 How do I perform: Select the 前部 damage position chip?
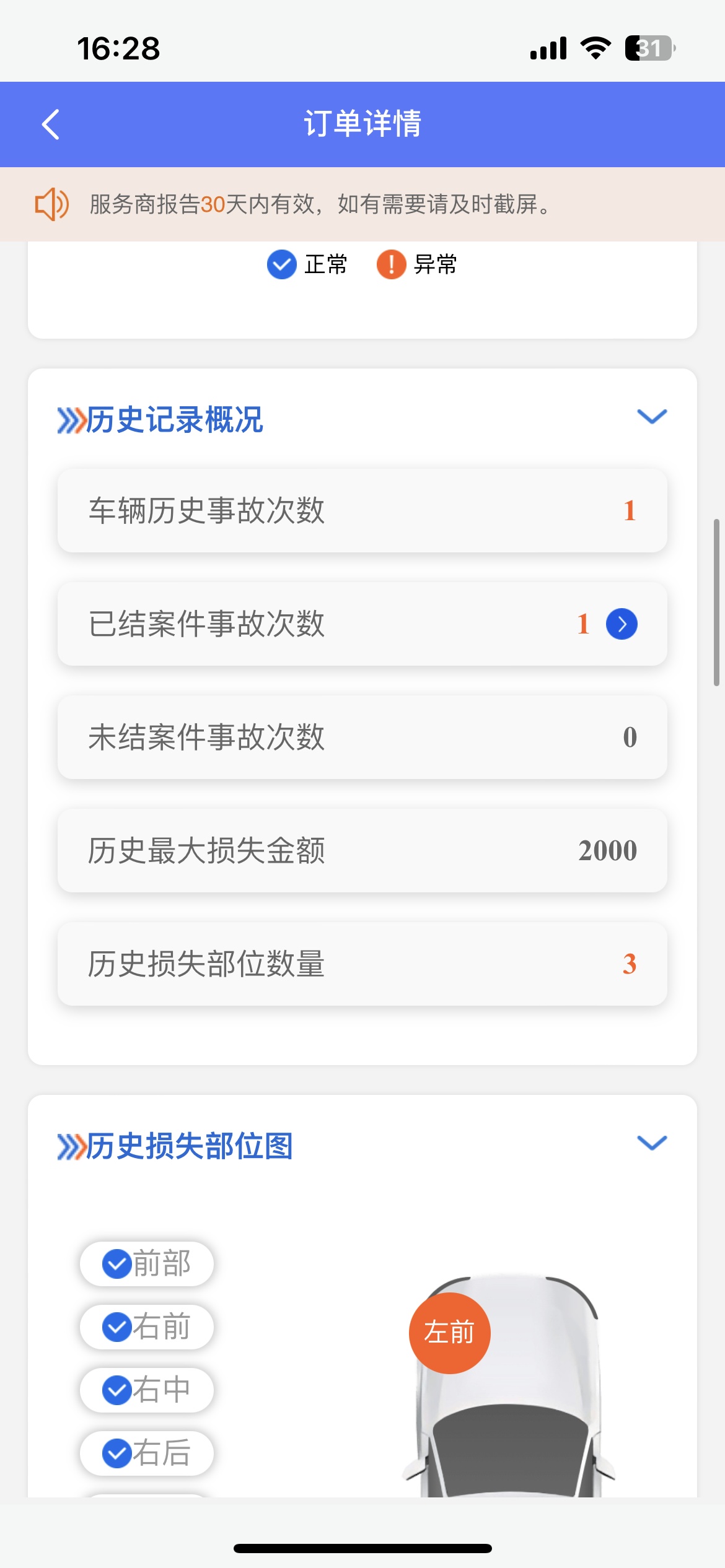[x=147, y=1264]
